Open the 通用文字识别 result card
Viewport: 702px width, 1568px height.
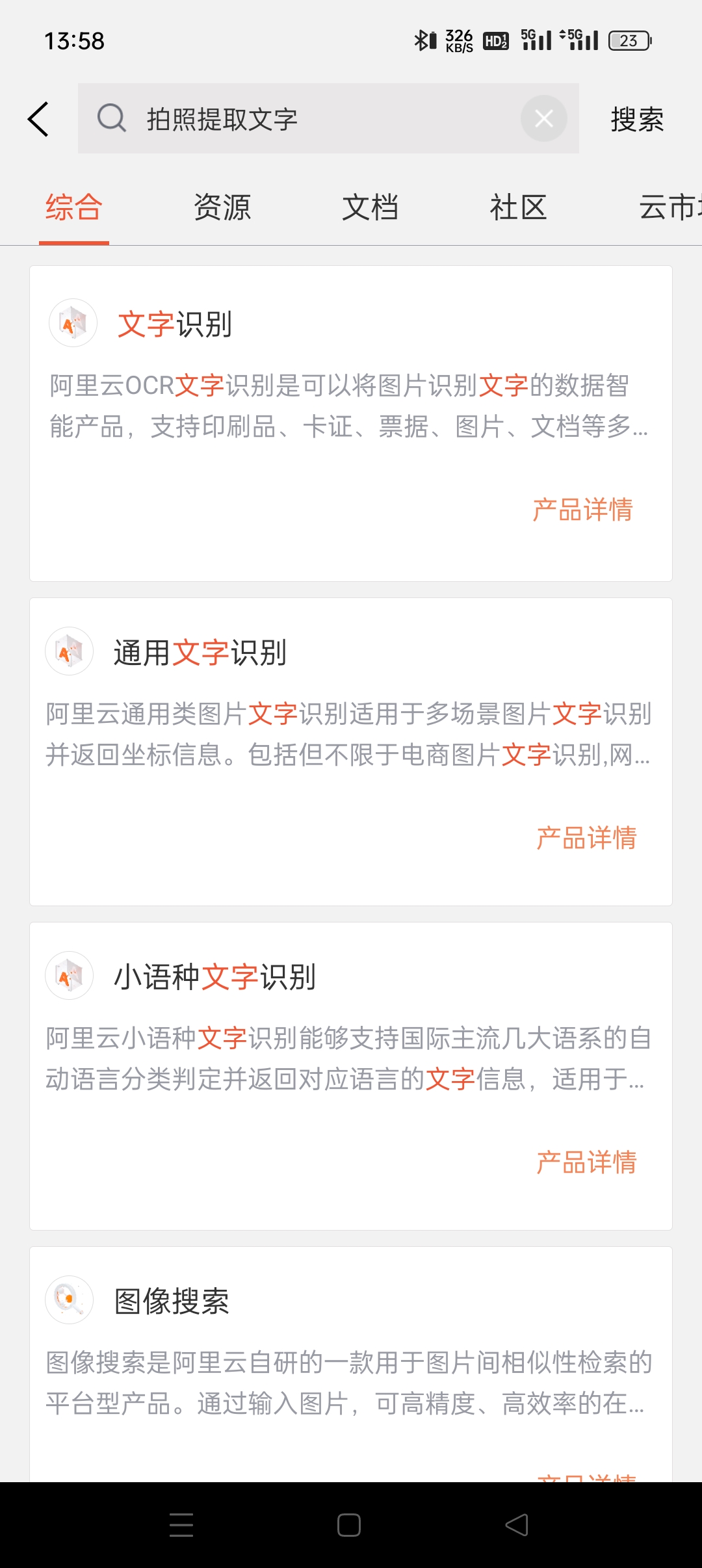click(x=351, y=751)
